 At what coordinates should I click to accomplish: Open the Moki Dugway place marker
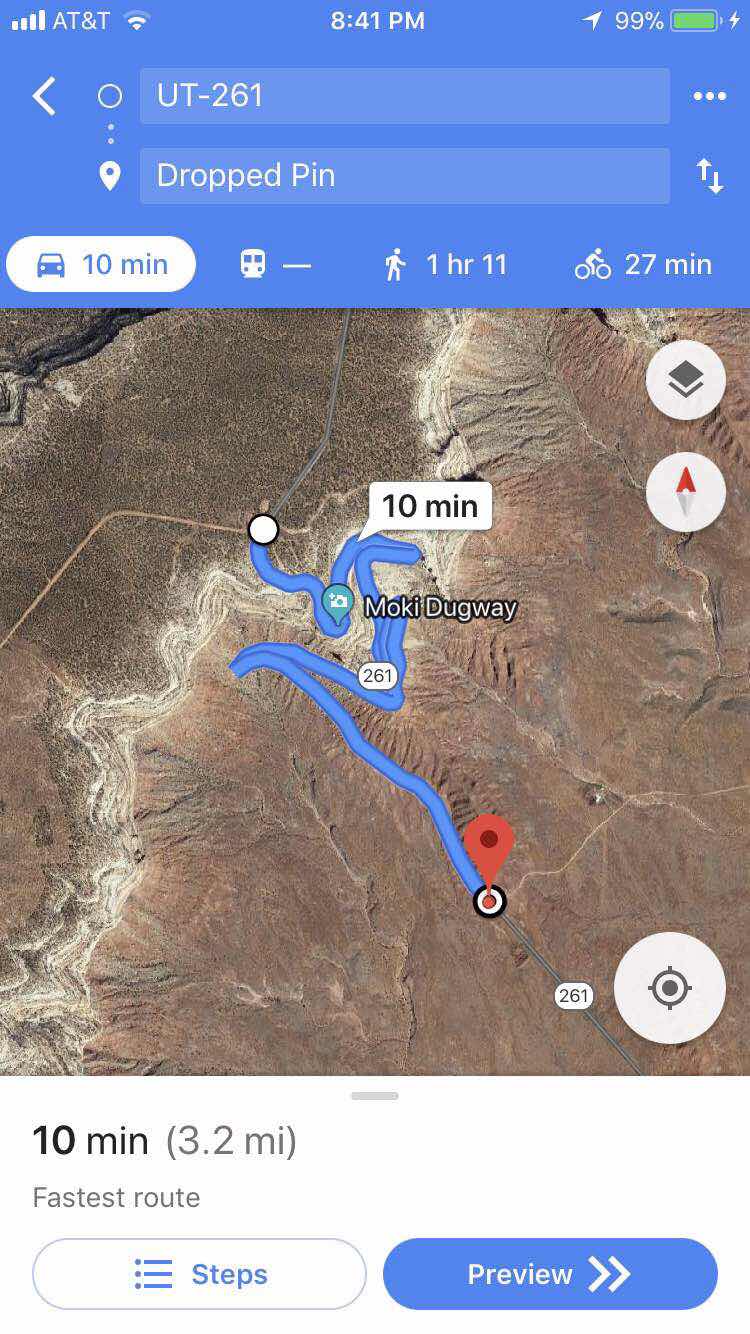(338, 603)
